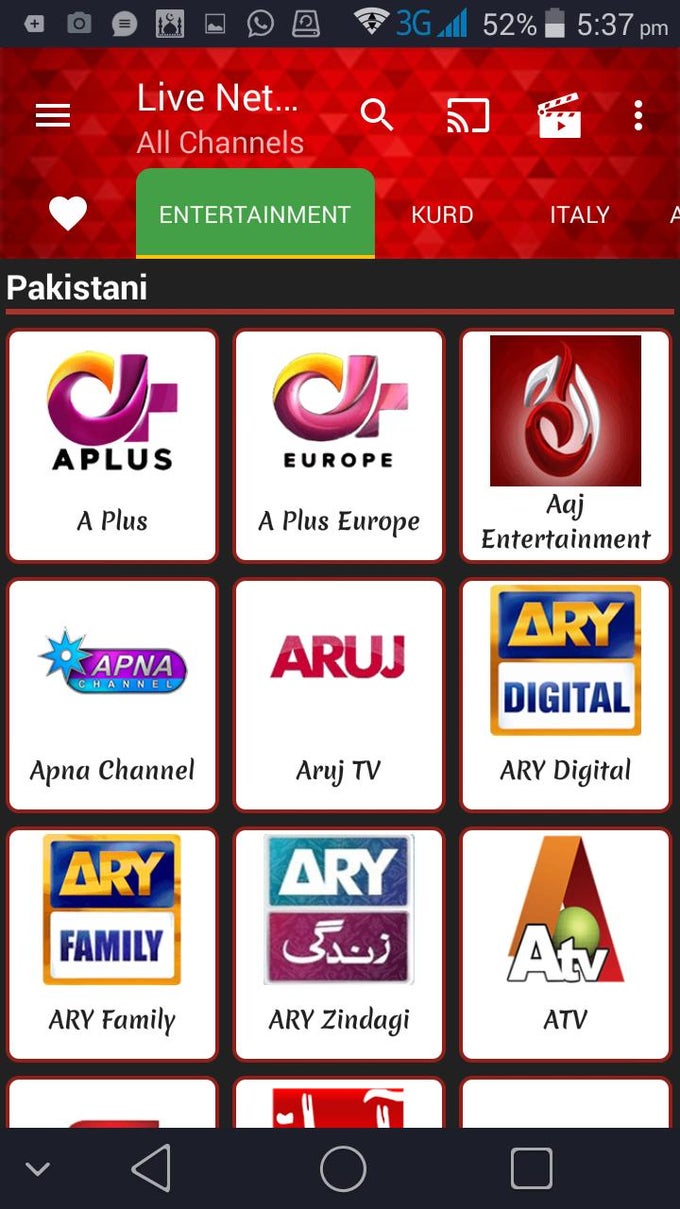Switch to the favorites heart tab
Screen dimensions: 680x1209
click(68, 214)
